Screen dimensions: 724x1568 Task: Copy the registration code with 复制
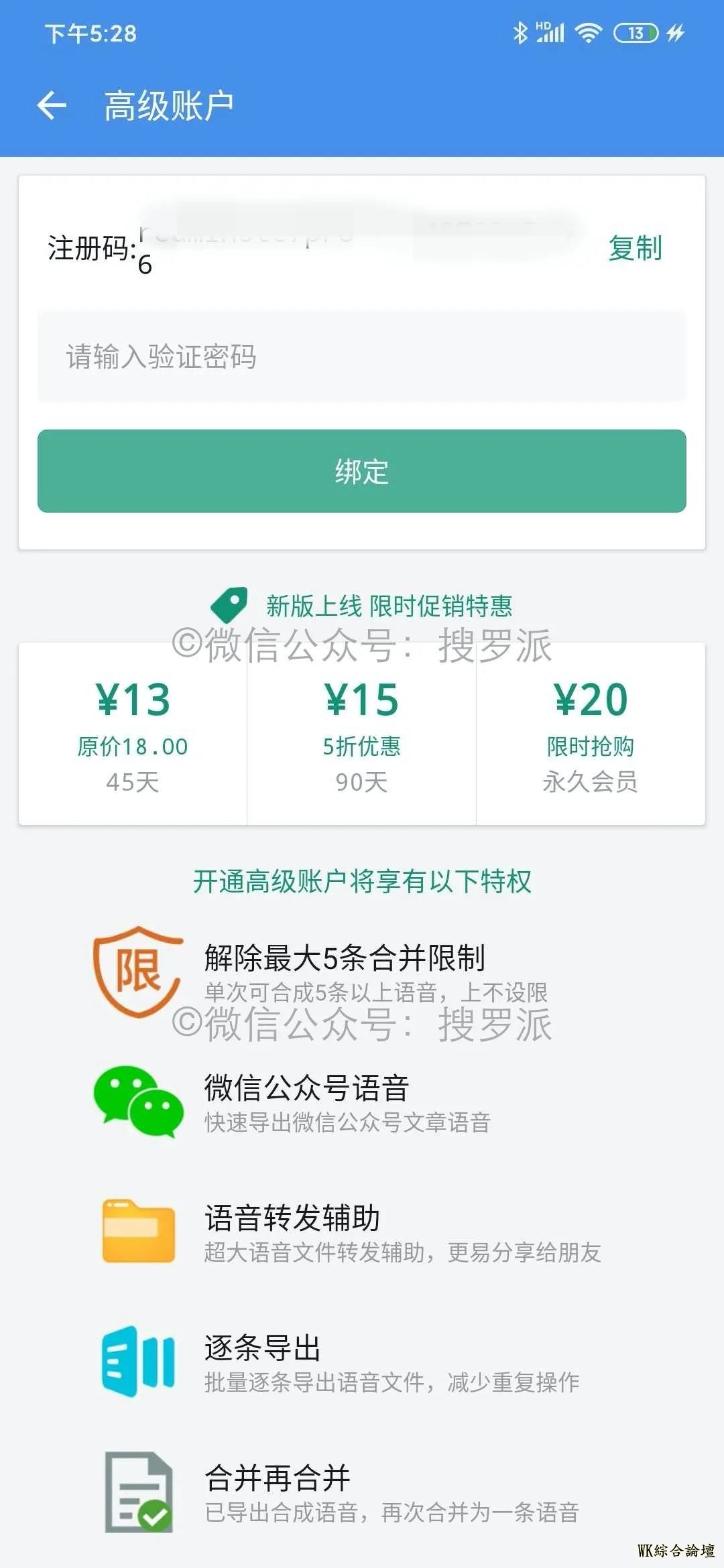(x=635, y=248)
